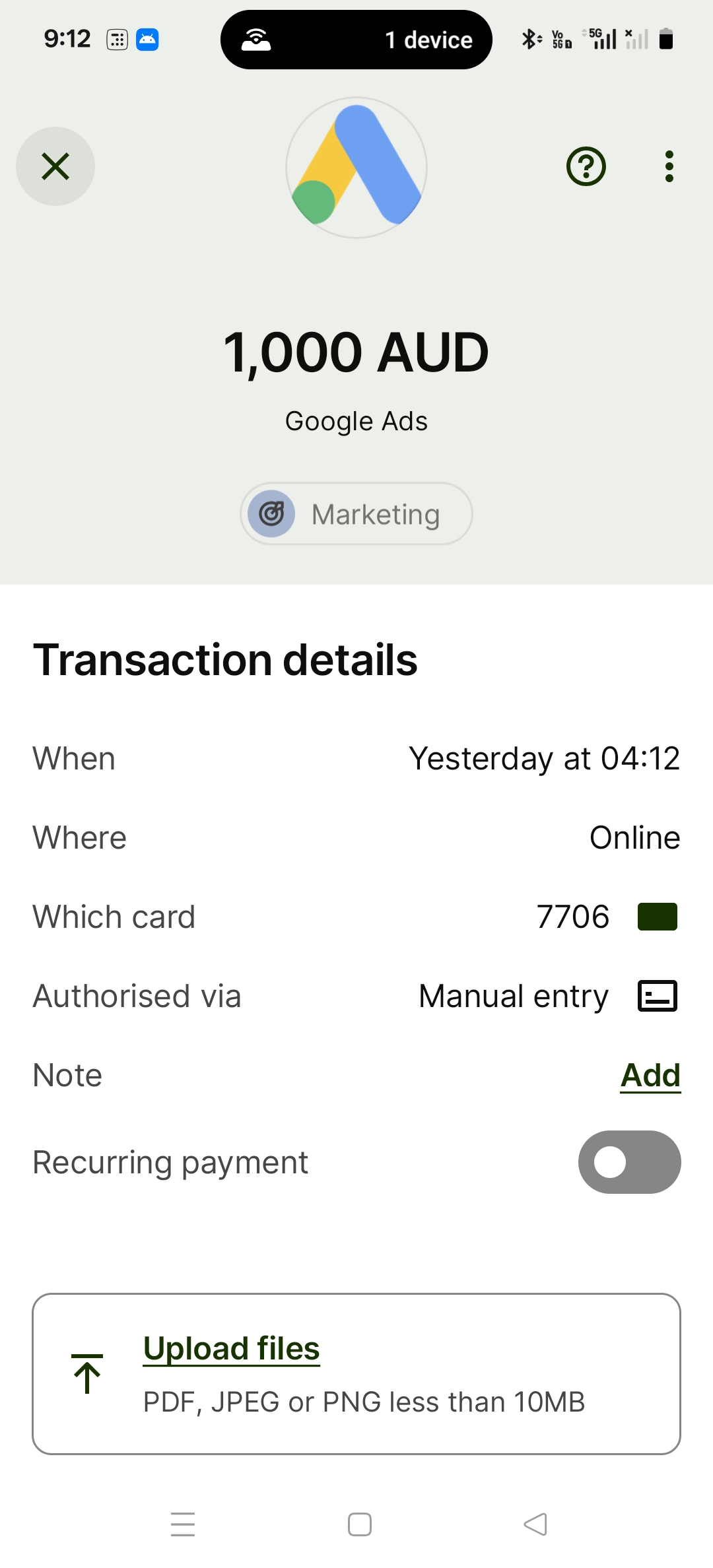Change the Marketing category chip
Viewport: 713px width, 1568px height.
pyautogui.click(x=356, y=513)
